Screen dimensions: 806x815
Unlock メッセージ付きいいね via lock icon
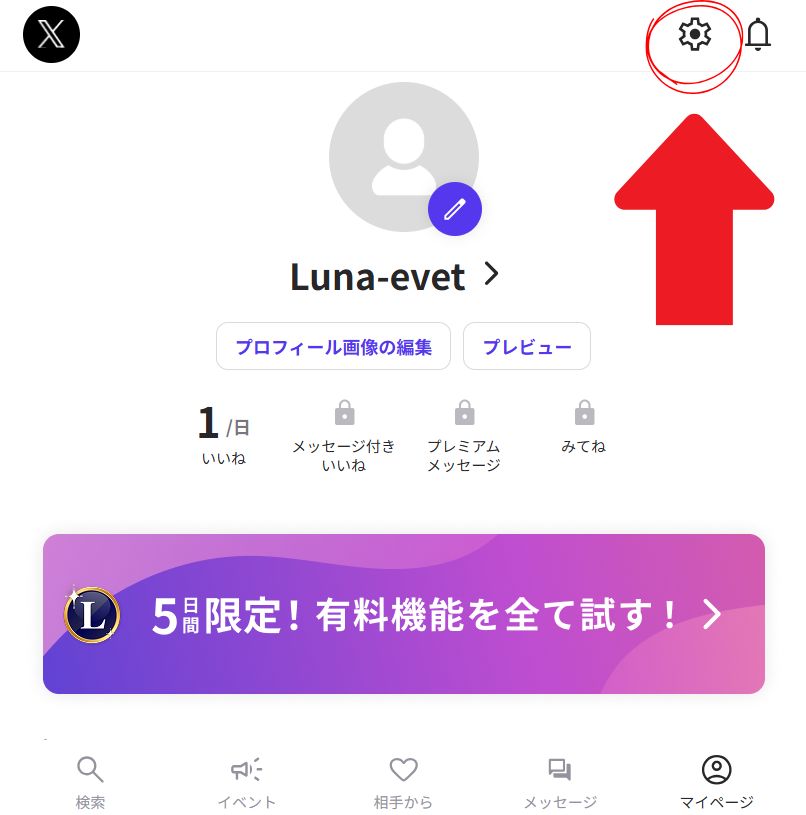[x=344, y=412]
